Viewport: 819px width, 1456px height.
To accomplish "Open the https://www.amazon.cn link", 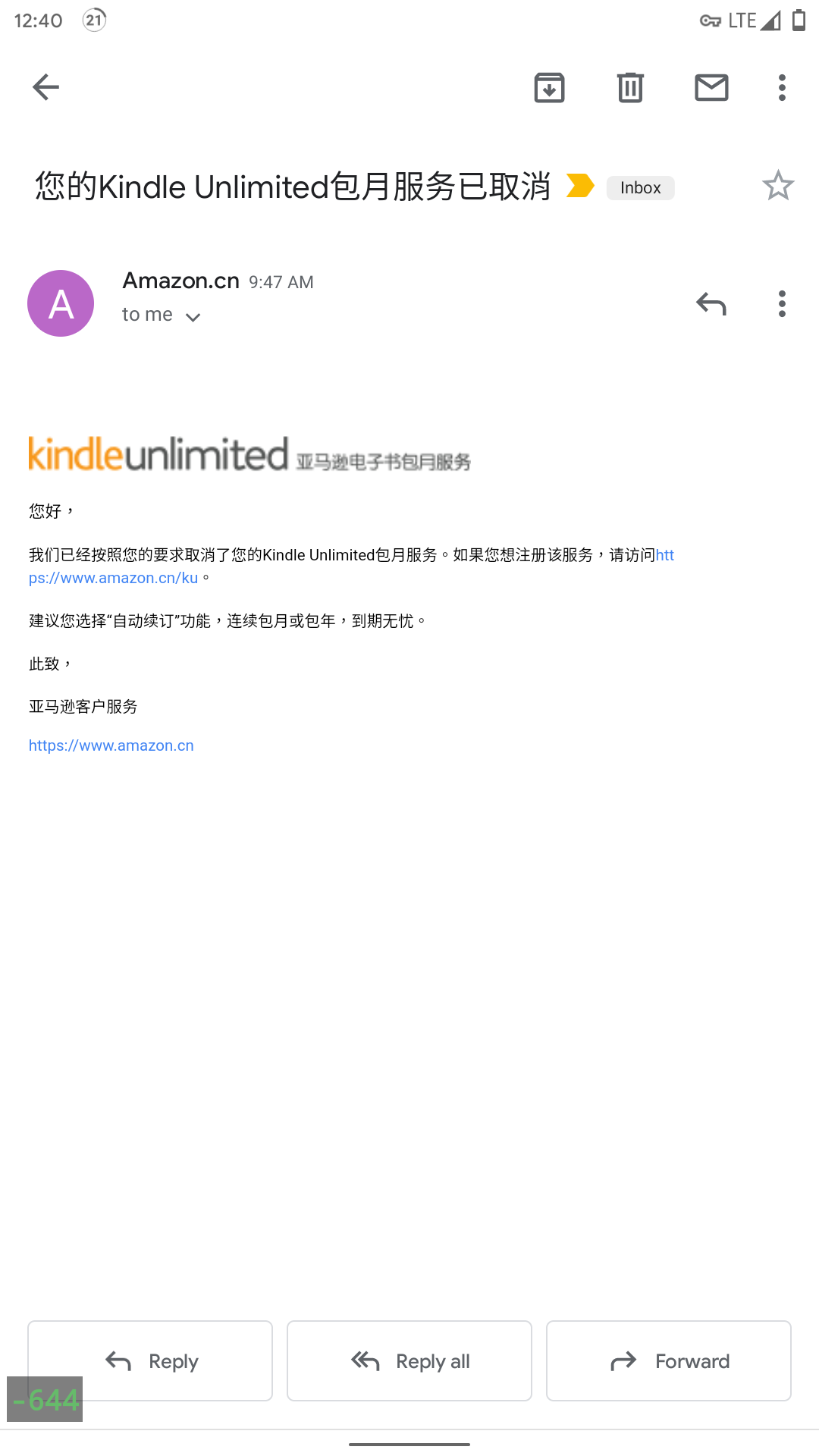I will (111, 745).
